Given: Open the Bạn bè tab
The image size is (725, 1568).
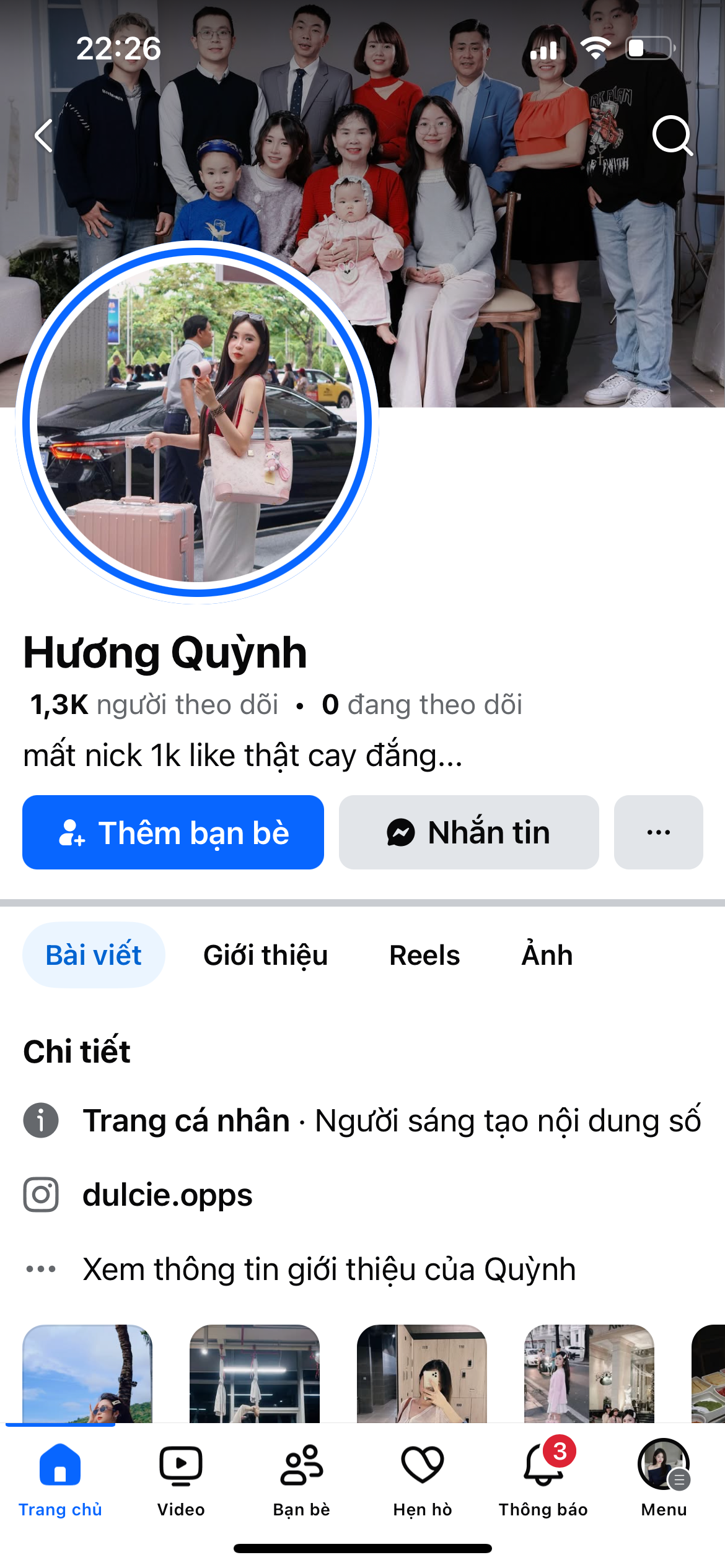Looking at the screenshot, I should pos(302,1478).
